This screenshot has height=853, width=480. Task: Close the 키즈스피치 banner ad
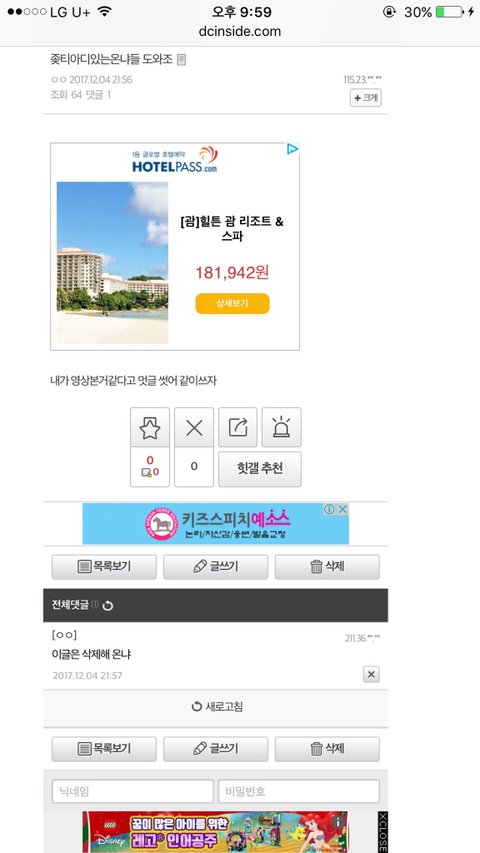(343, 509)
